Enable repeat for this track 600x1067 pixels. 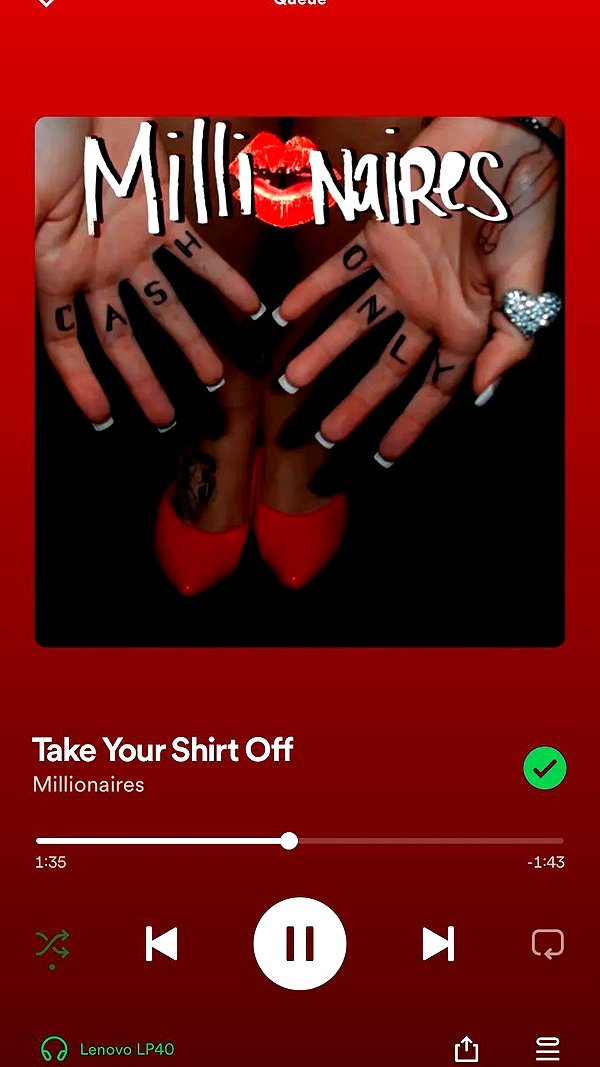548,944
